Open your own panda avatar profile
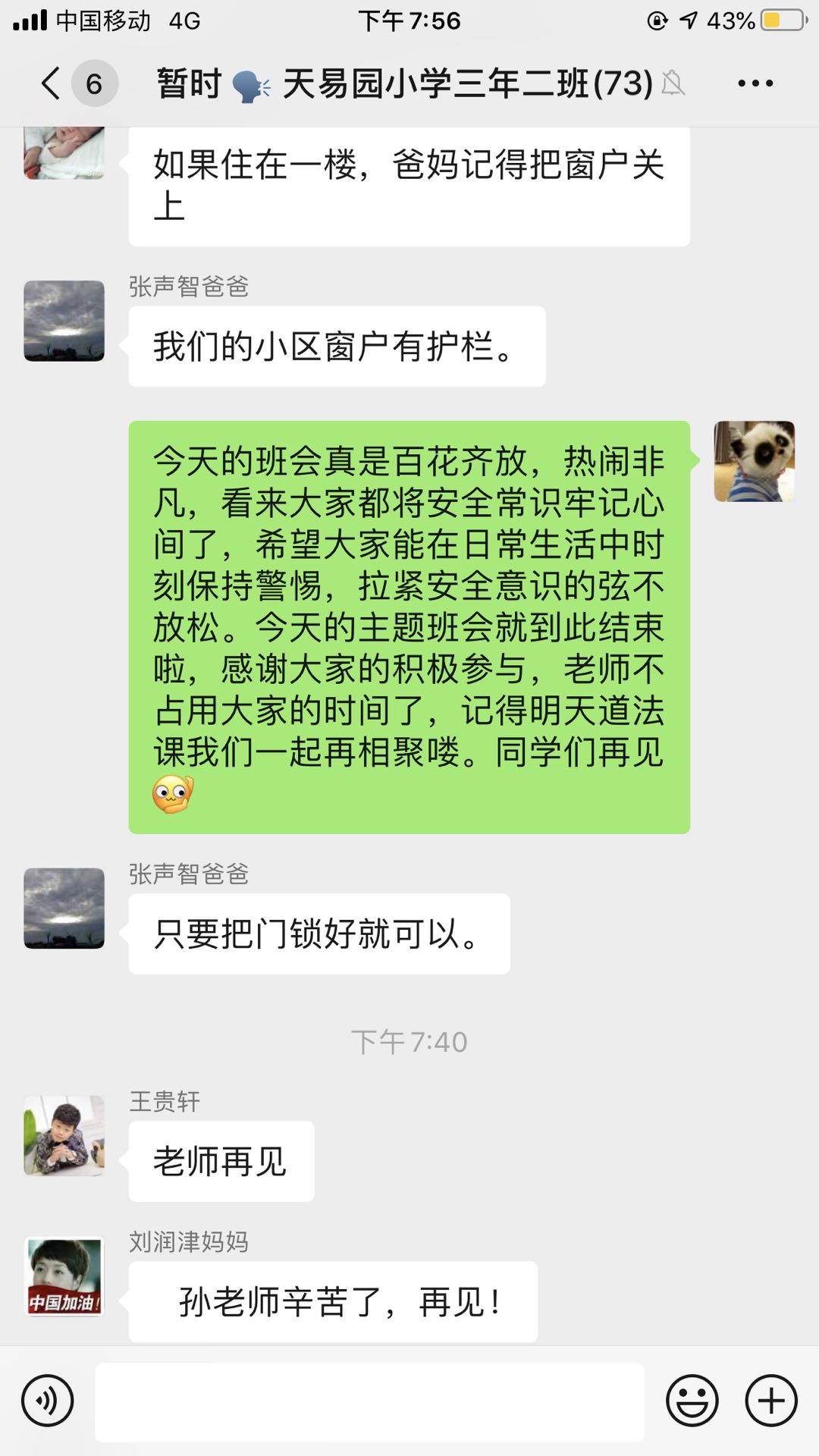 point(754,461)
